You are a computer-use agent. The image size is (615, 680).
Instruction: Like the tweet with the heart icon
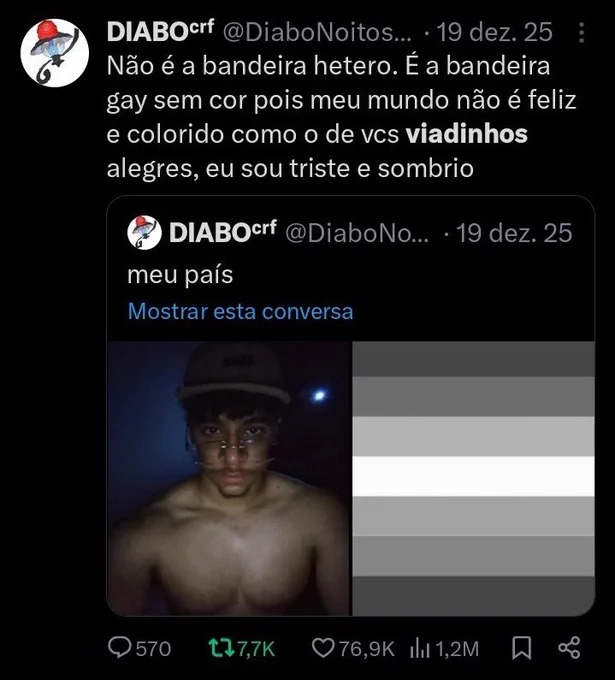tap(323, 648)
